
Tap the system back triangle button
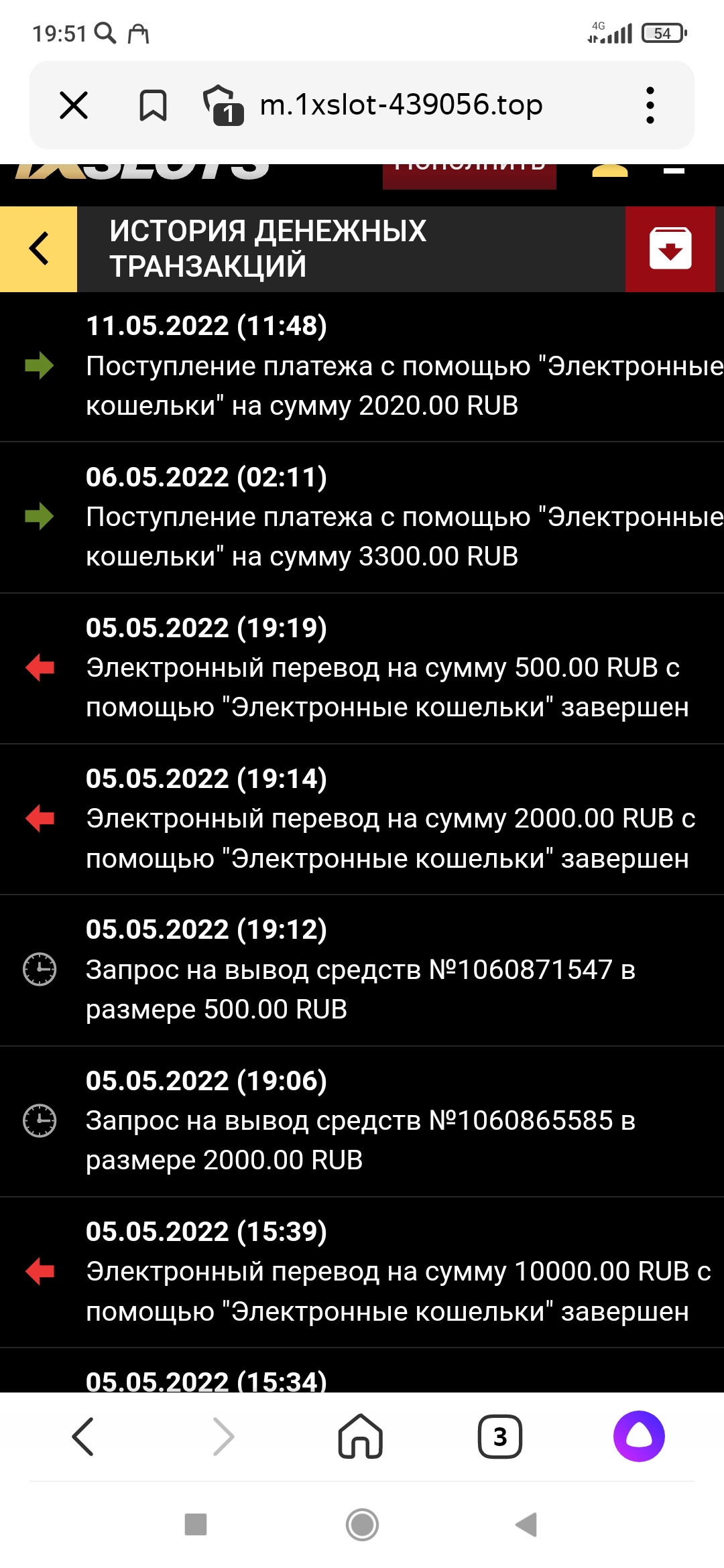pyautogui.click(x=527, y=1524)
